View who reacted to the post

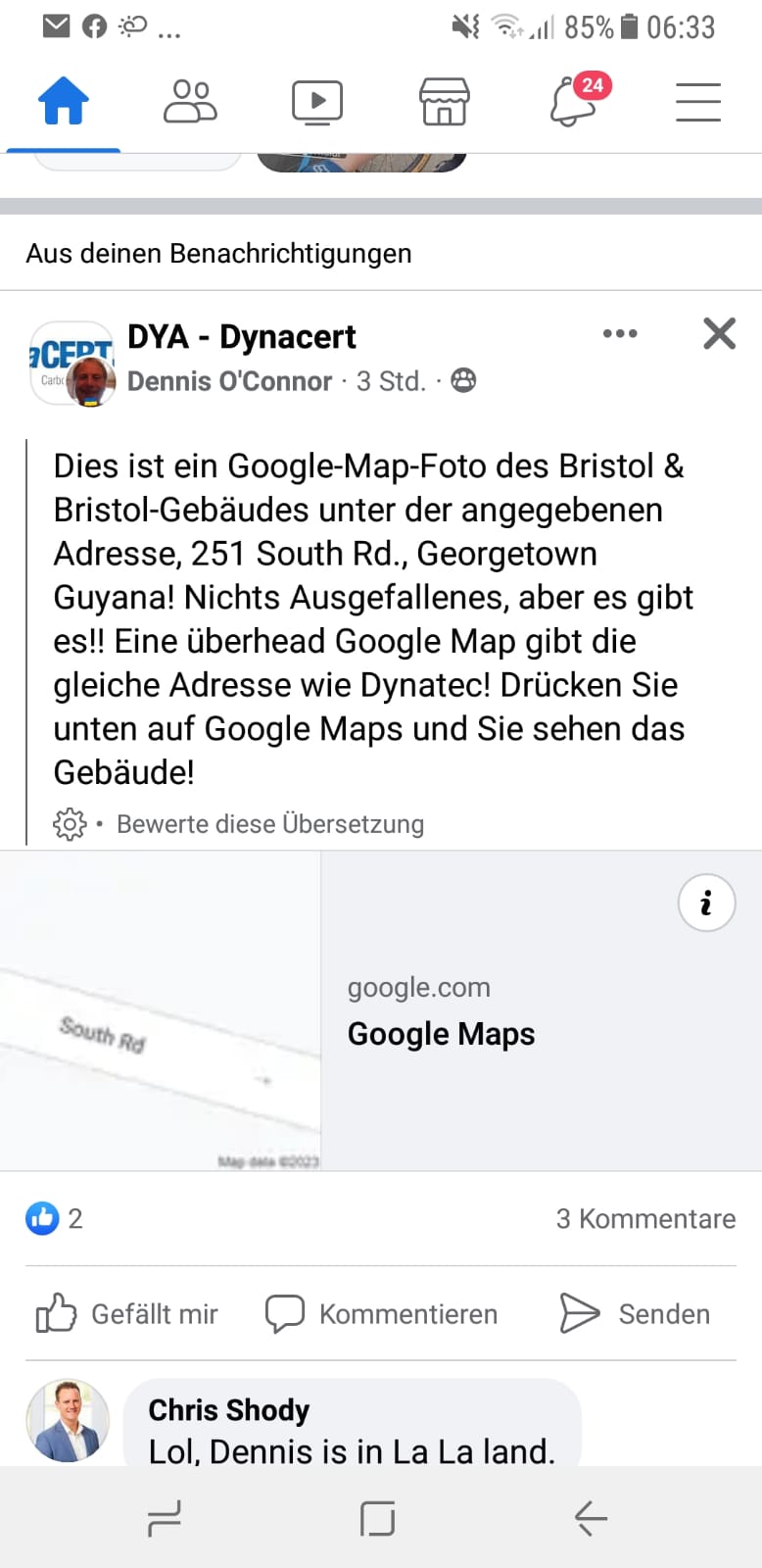pos(54,1218)
